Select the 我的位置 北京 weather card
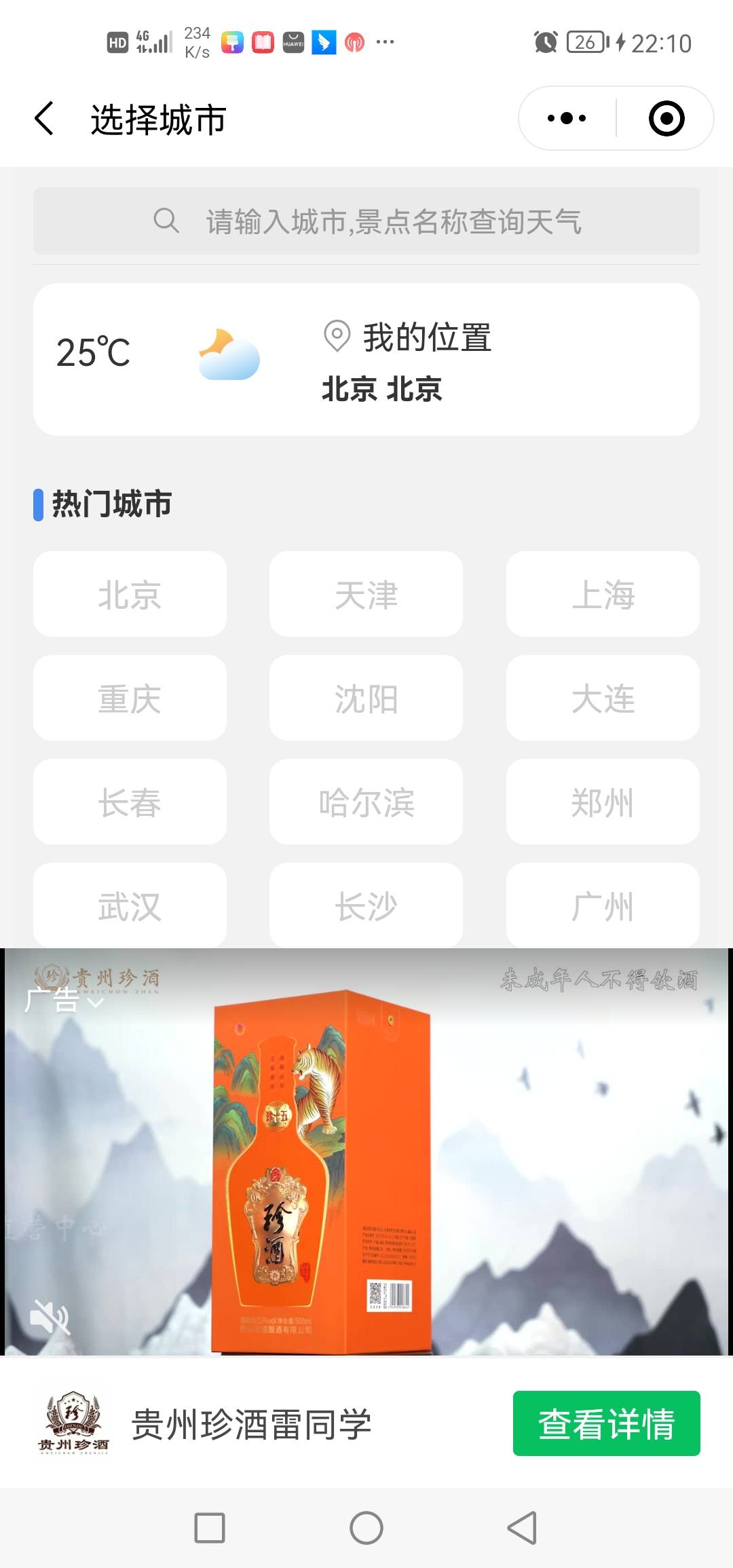Screen dimensions: 733x1568 pos(366,360)
